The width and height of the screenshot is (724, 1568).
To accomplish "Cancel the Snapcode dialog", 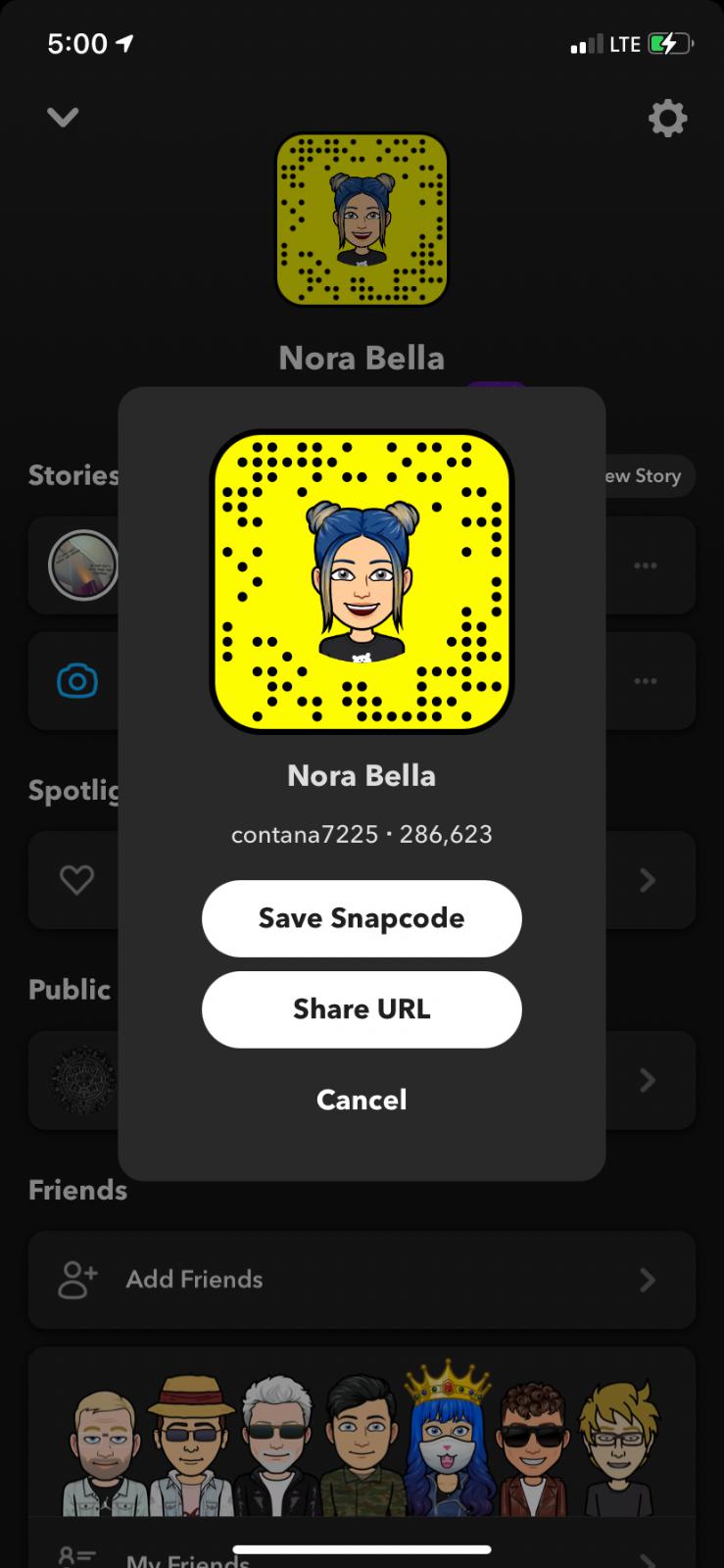I will pyautogui.click(x=362, y=1100).
